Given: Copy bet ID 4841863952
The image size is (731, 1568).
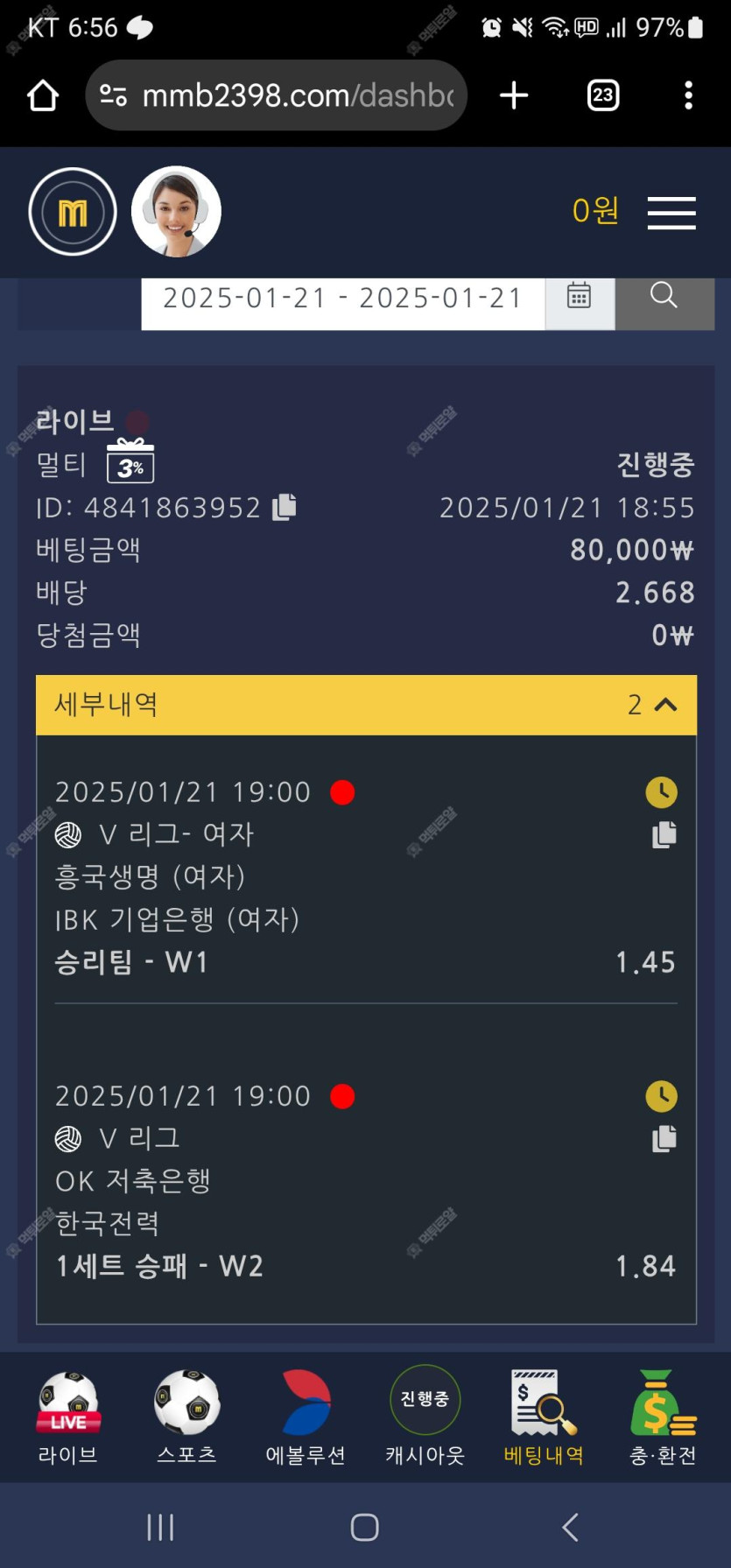Looking at the screenshot, I should pyautogui.click(x=285, y=507).
